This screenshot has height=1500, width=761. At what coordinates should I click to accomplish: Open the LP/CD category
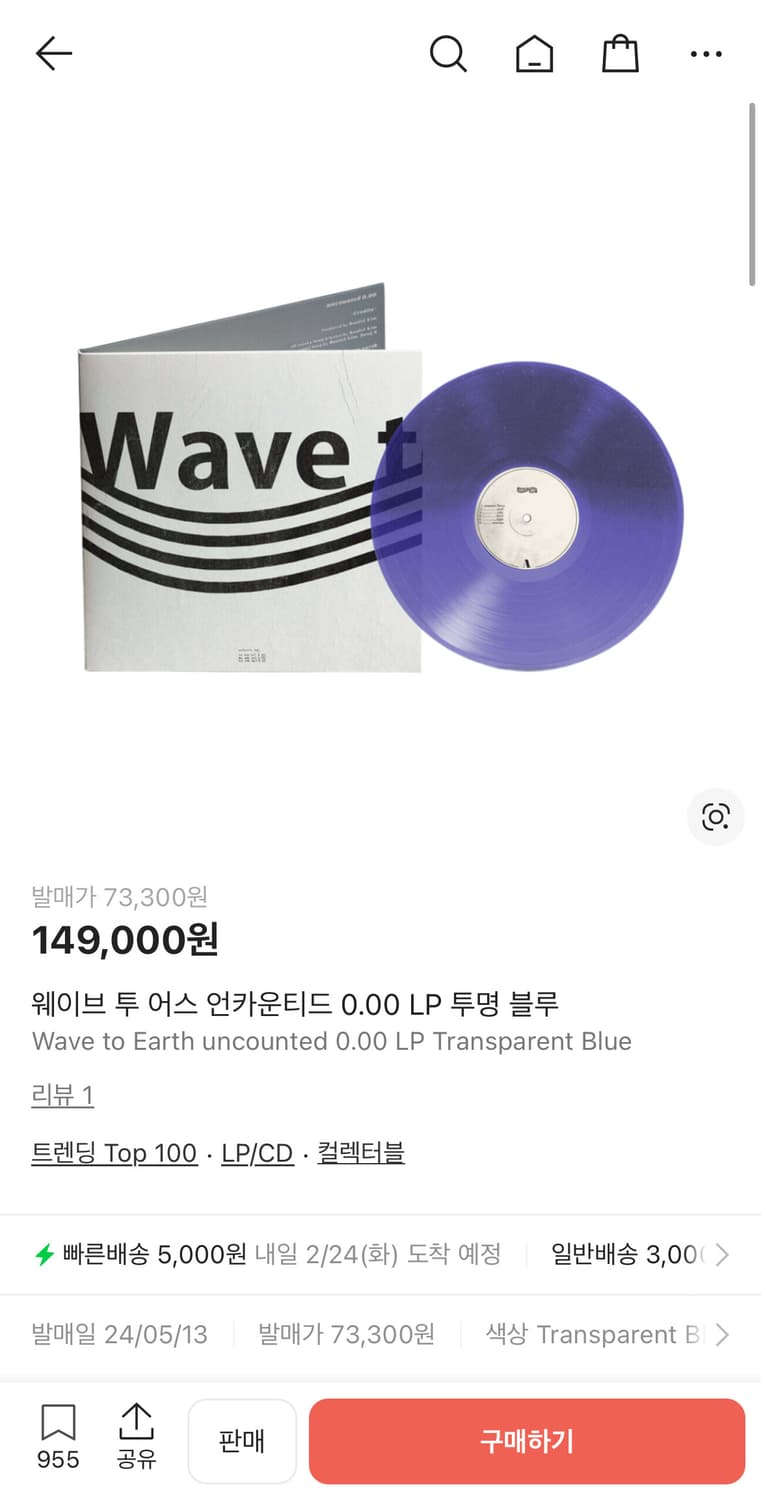pyautogui.click(x=256, y=1153)
